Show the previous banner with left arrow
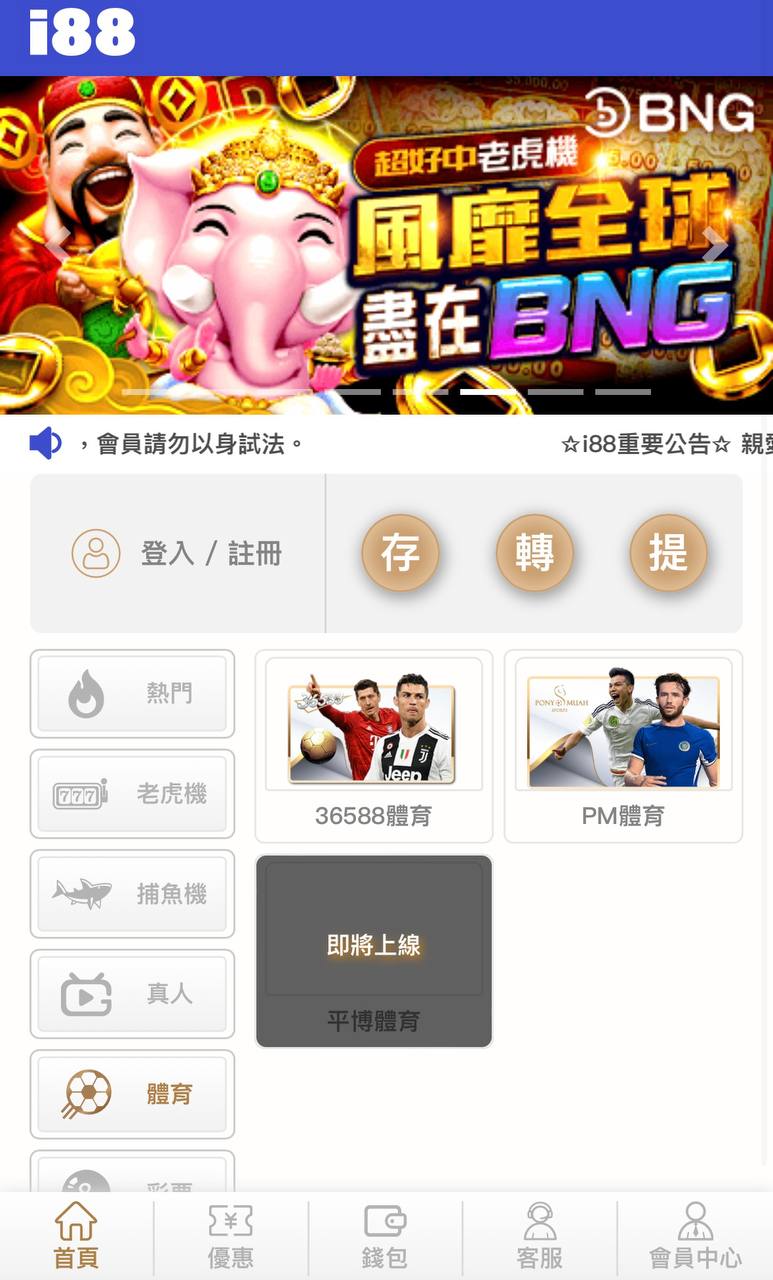 tap(58, 243)
